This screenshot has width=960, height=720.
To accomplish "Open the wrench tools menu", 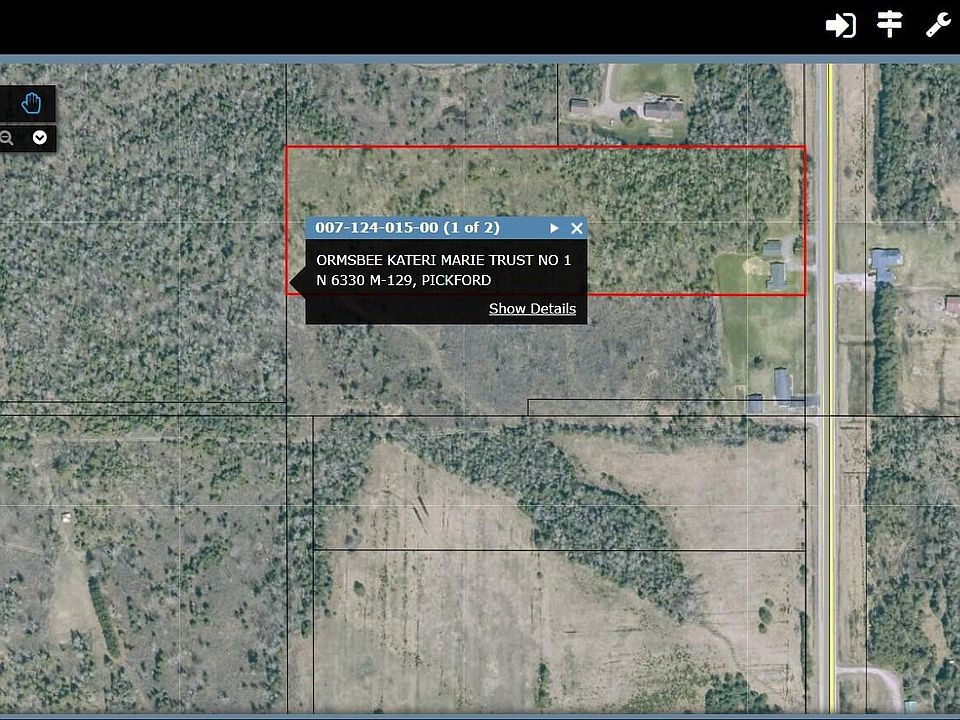I will [x=938, y=25].
